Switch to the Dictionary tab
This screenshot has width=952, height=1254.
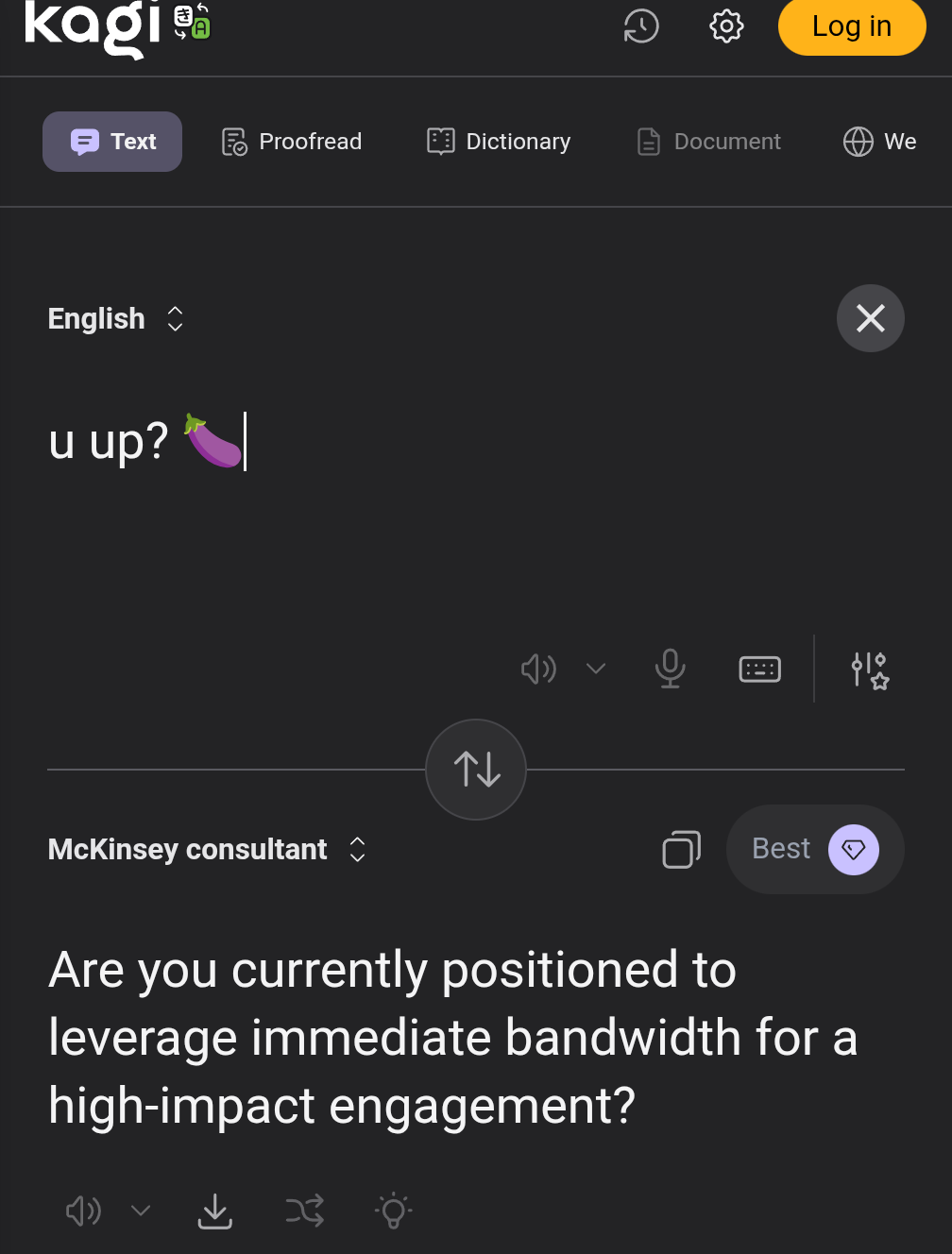[x=498, y=141]
